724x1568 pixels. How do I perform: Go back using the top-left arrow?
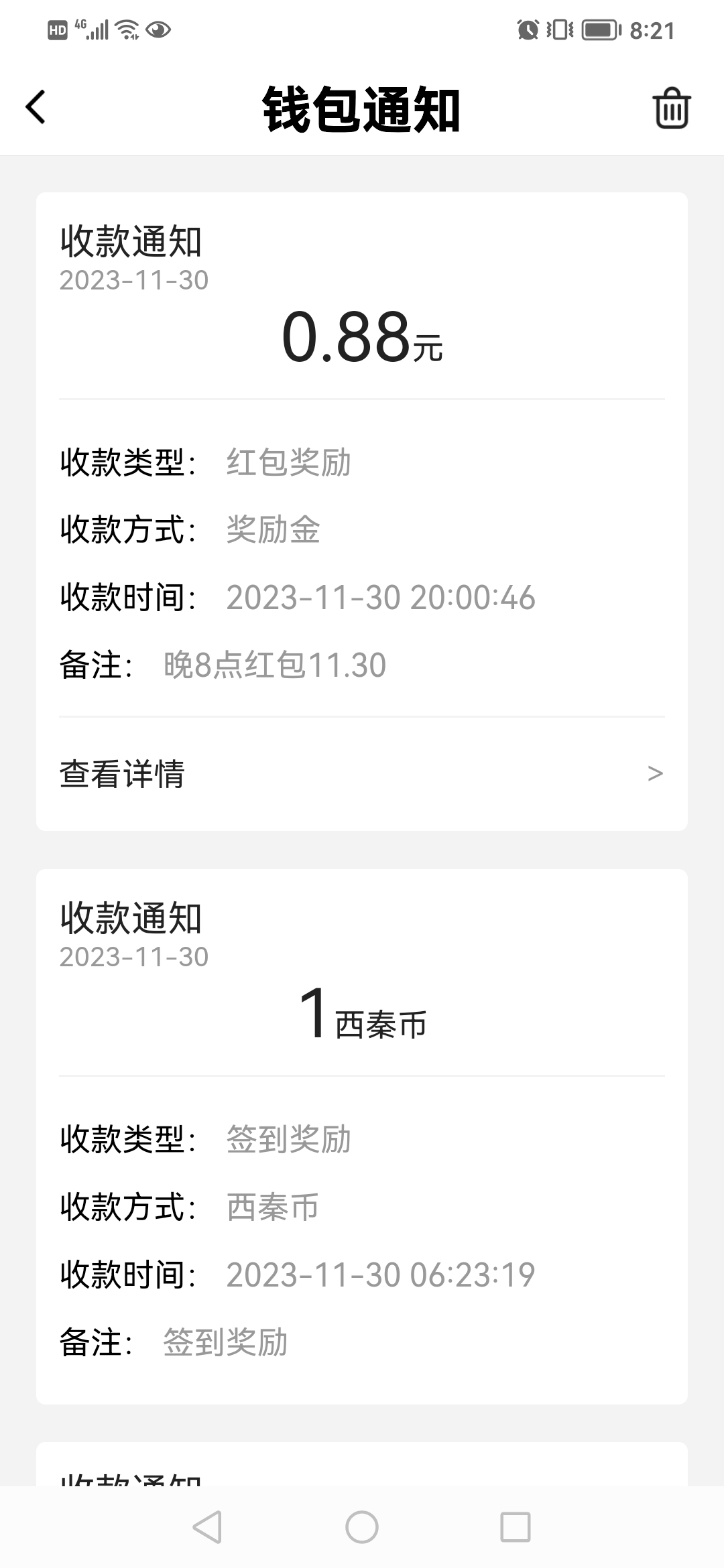coord(36,107)
